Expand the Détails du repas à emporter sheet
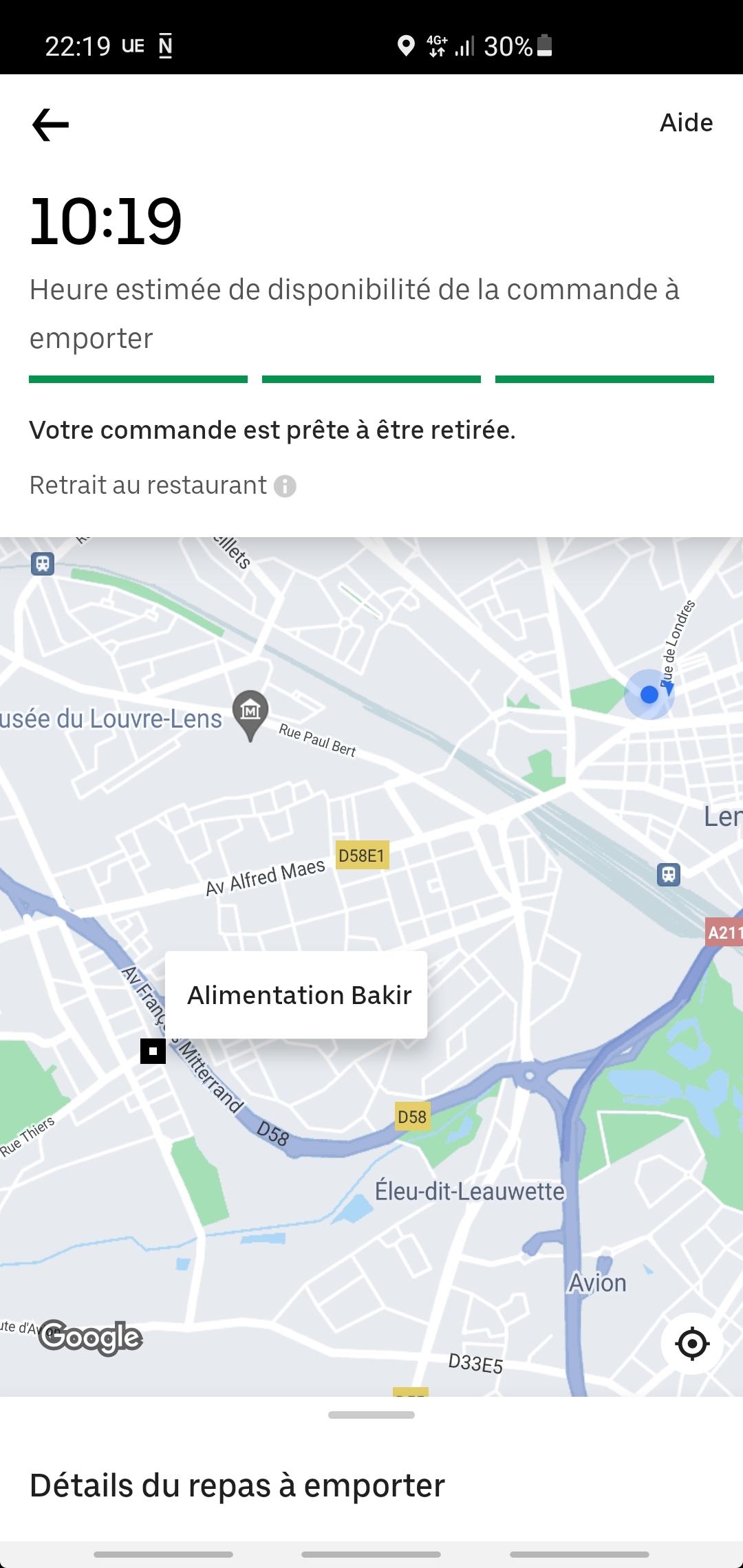The image size is (743, 1568). pyautogui.click(x=371, y=1415)
